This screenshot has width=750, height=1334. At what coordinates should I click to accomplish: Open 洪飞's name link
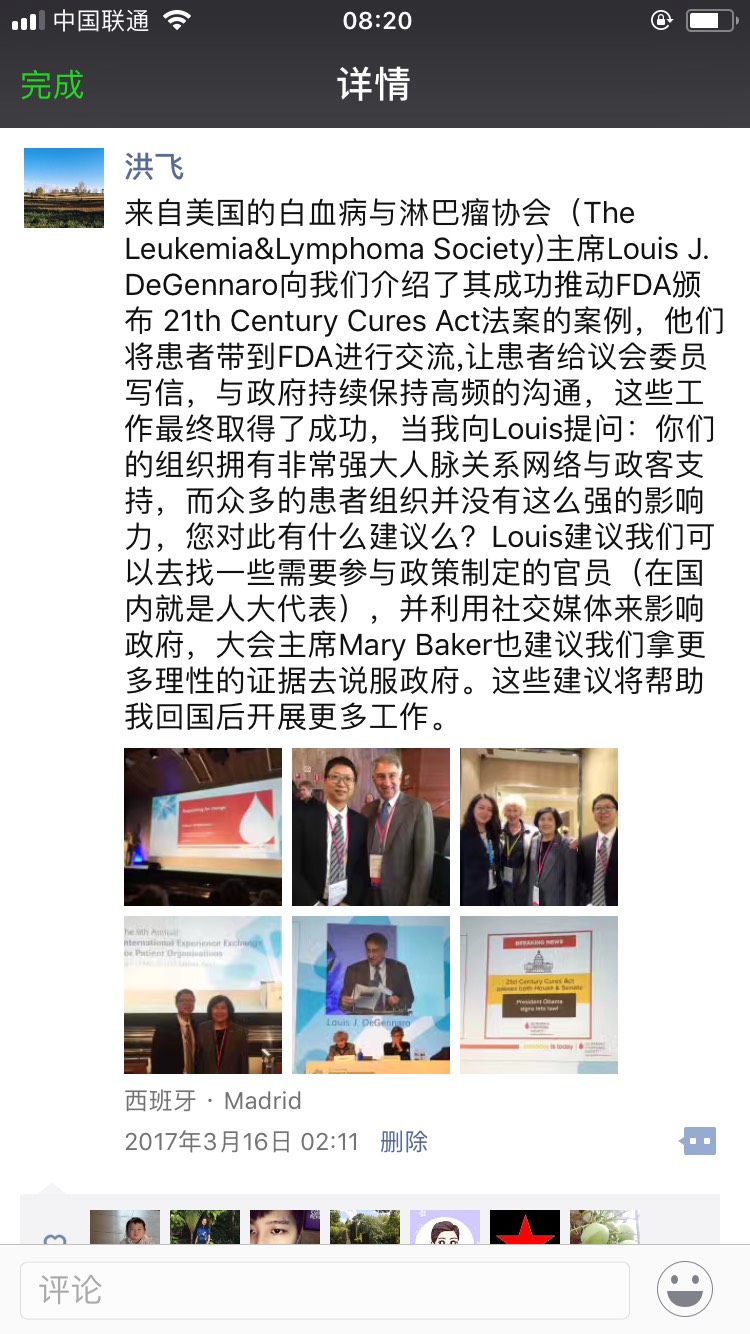pos(154,166)
